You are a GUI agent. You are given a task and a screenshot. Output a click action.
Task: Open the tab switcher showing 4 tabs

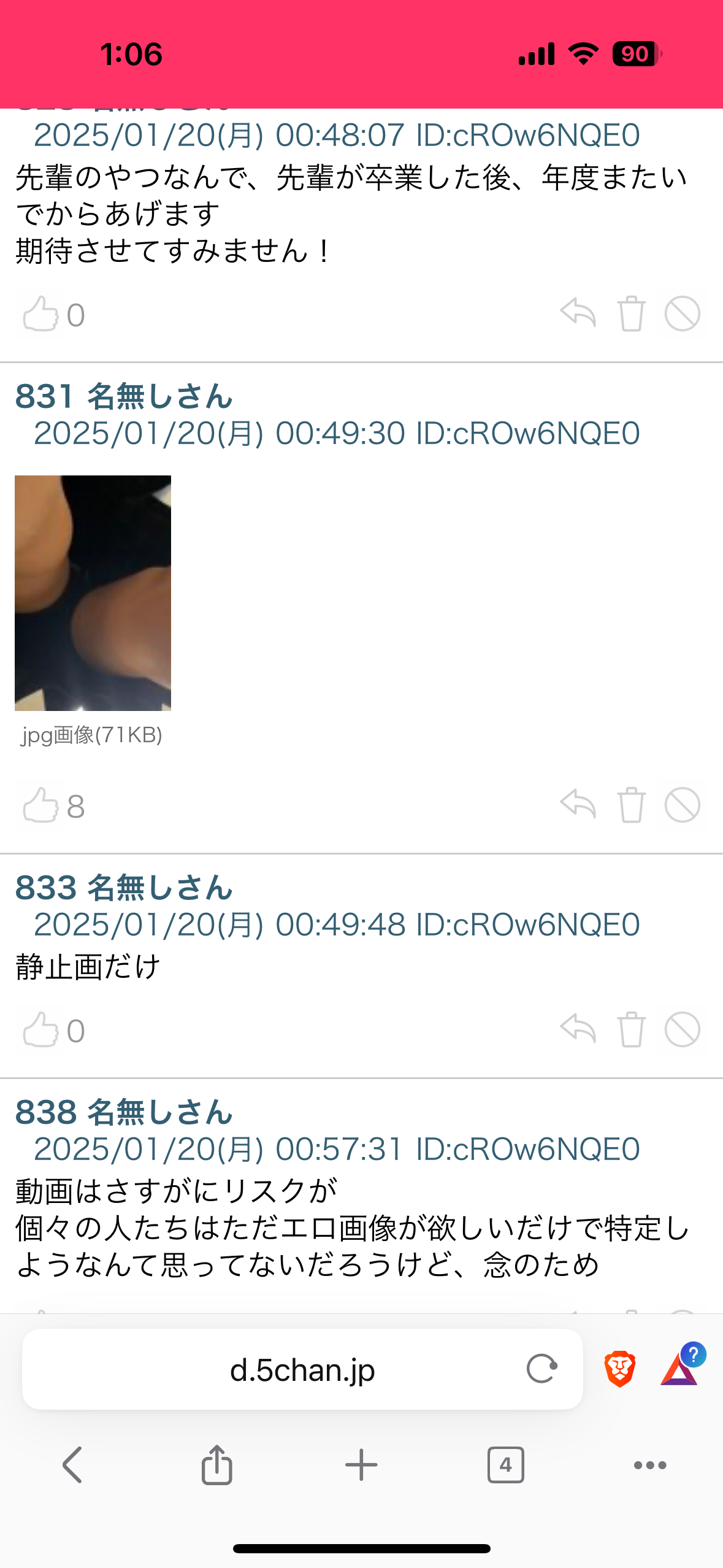point(505,1466)
